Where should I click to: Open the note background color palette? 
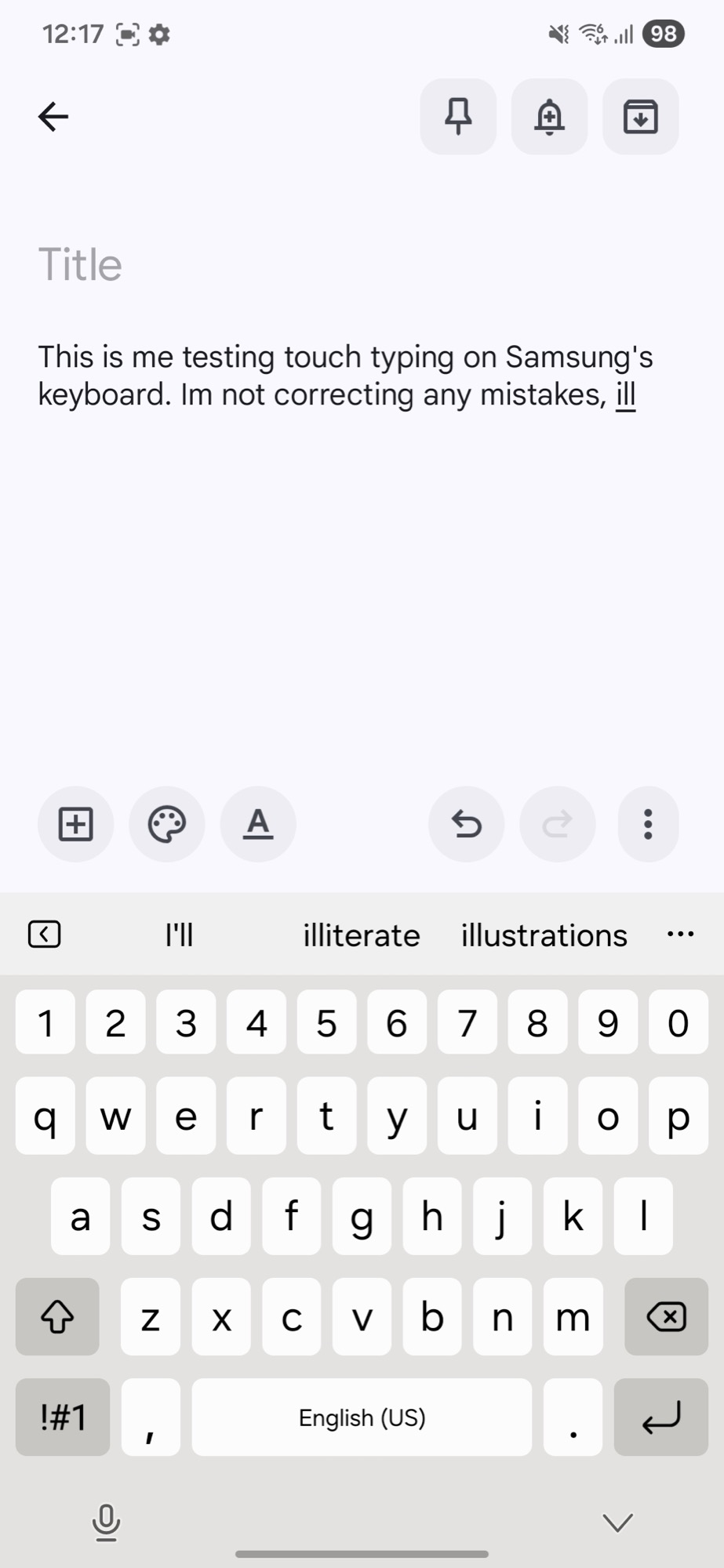166,824
